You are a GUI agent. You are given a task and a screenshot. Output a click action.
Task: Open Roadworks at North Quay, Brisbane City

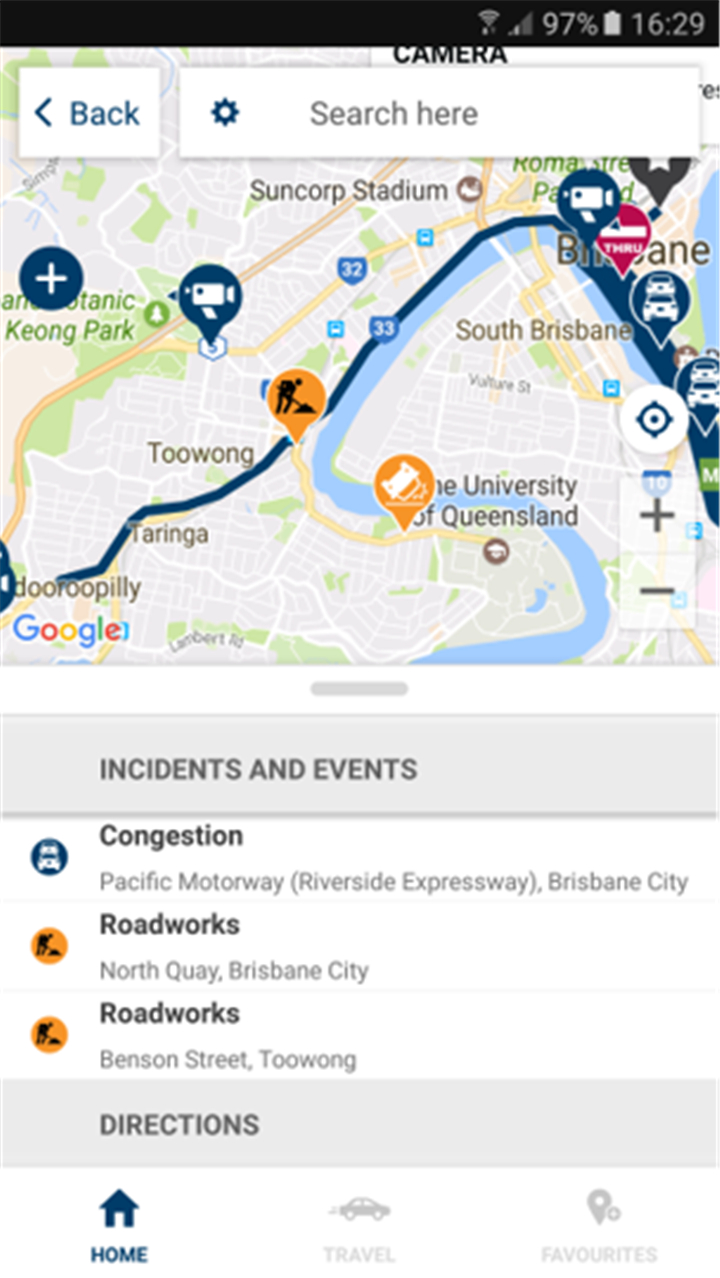coord(360,946)
